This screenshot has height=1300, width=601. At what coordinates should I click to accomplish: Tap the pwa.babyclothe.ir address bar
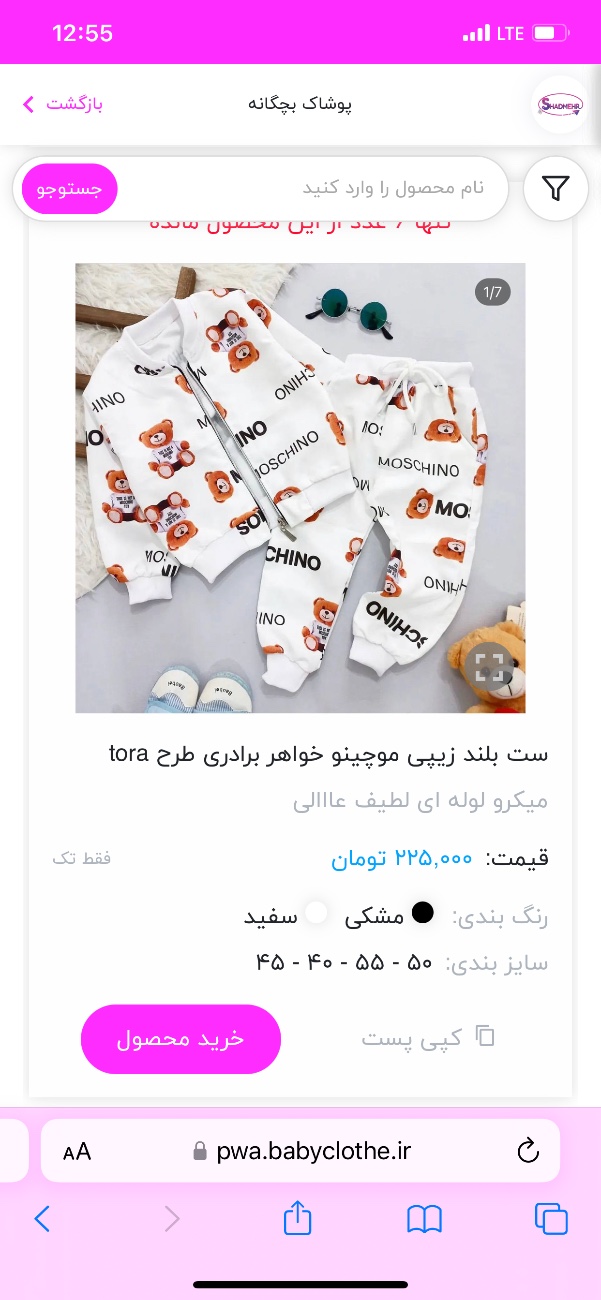click(300, 1151)
